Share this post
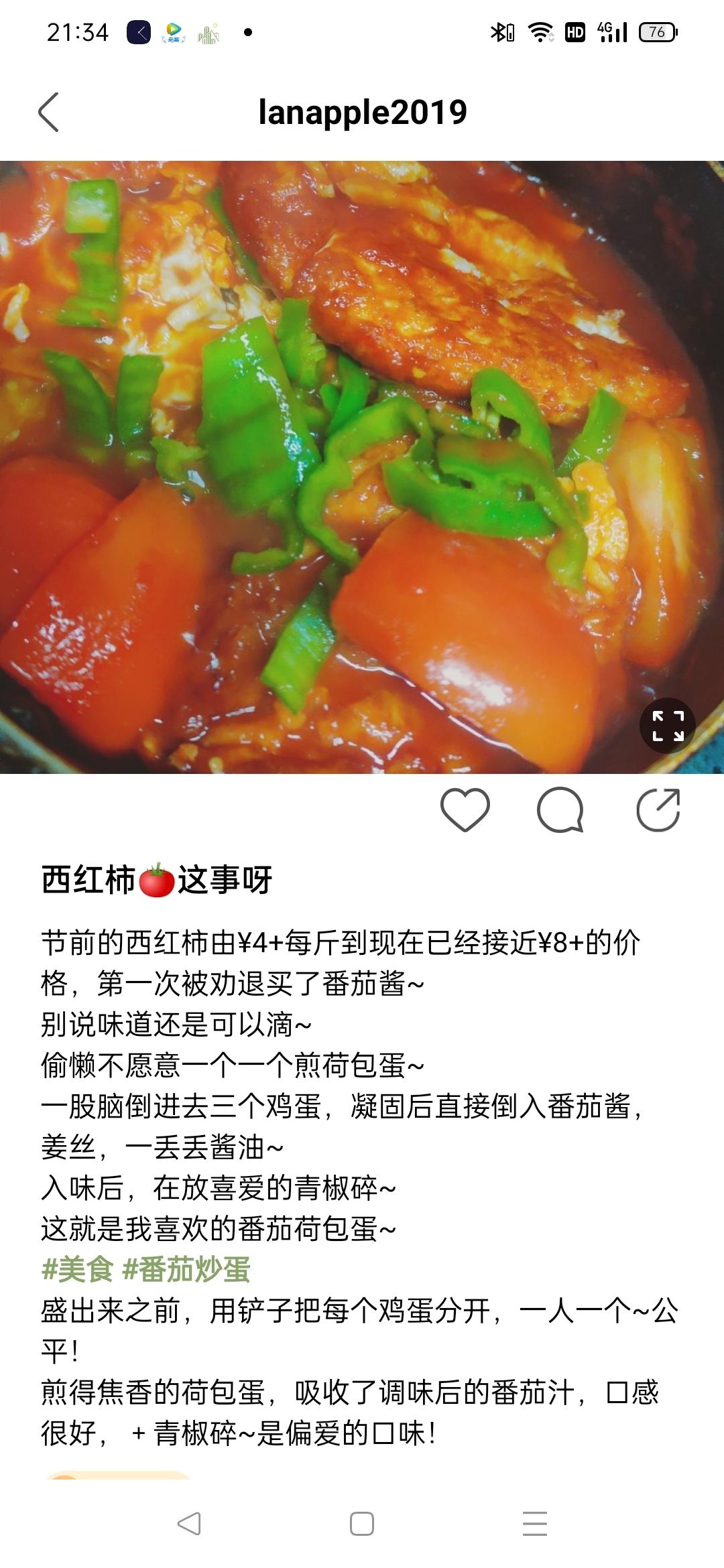The width and height of the screenshot is (724, 1568). [658, 810]
